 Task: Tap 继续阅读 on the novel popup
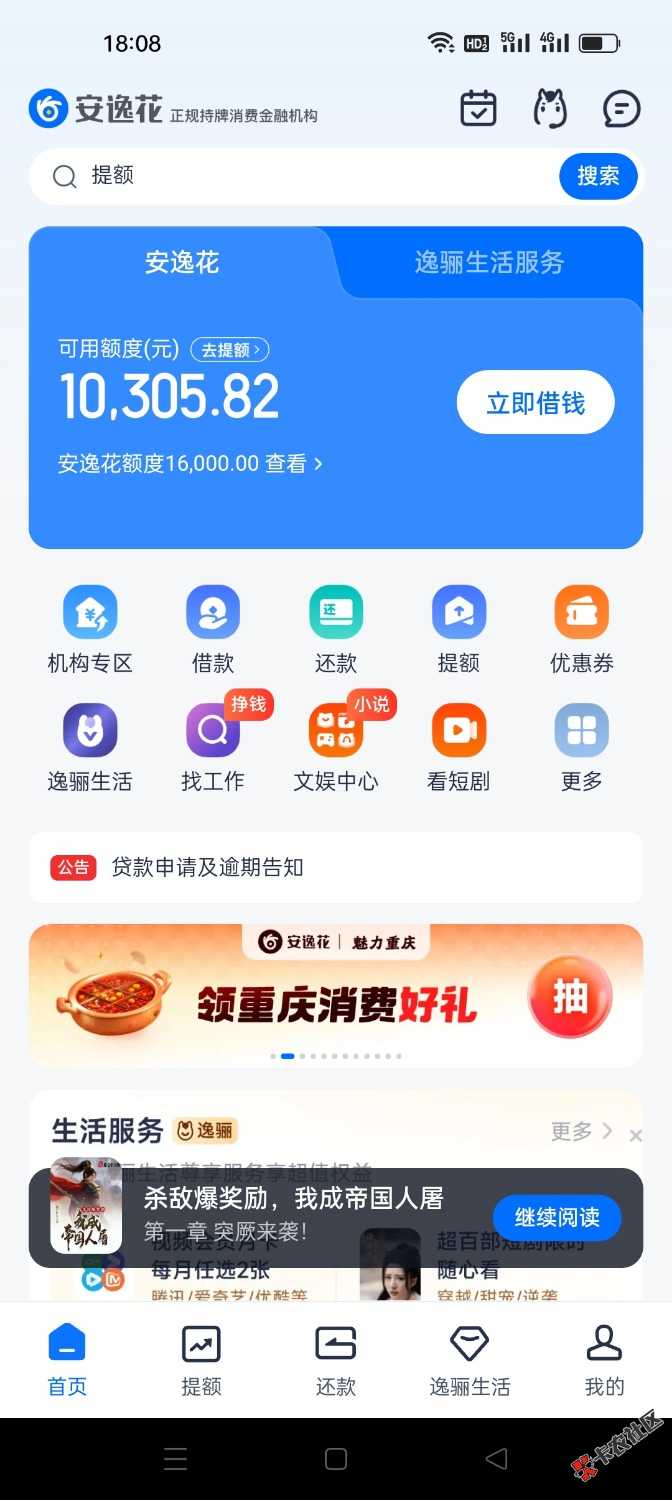point(556,1217)
